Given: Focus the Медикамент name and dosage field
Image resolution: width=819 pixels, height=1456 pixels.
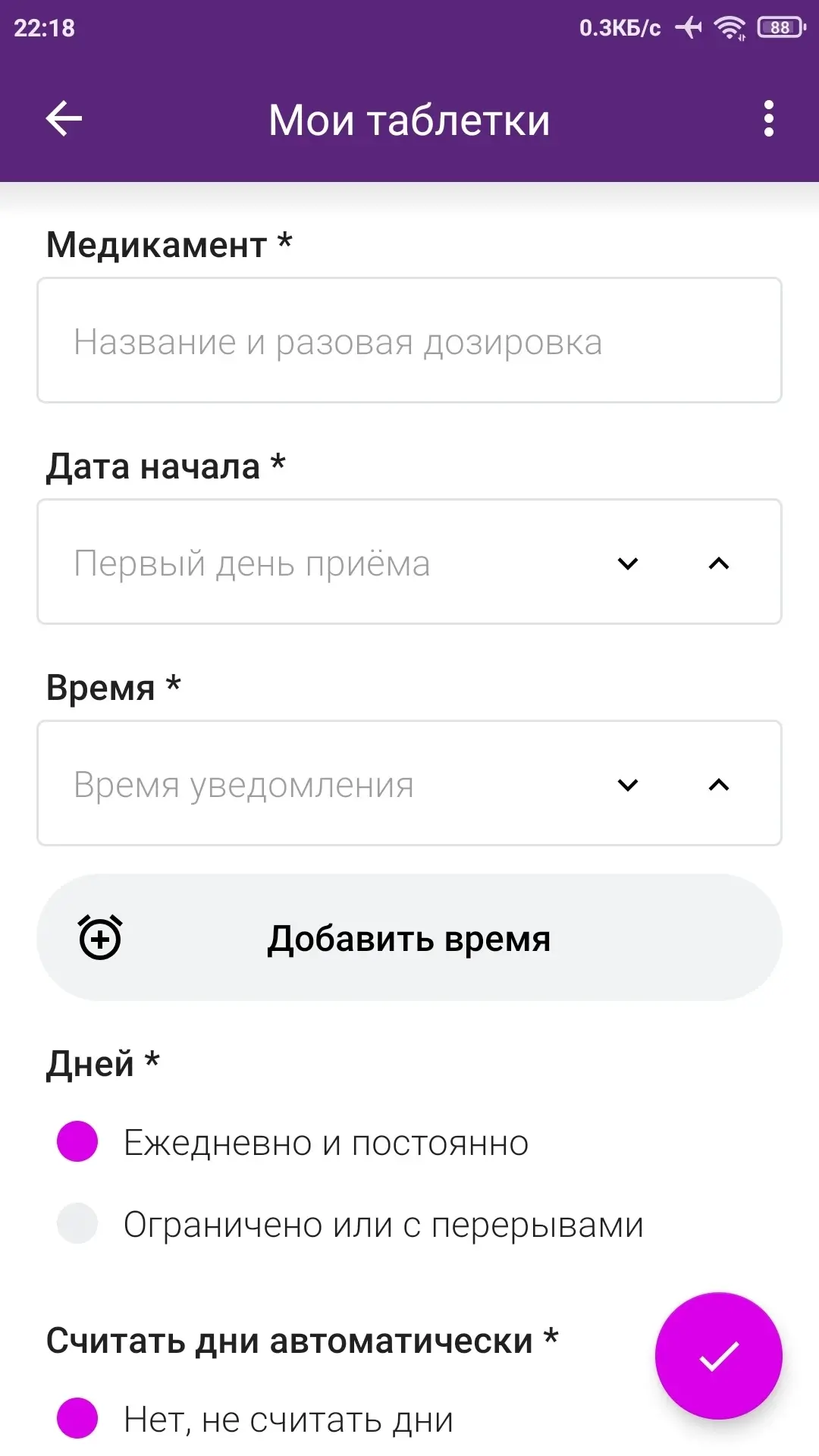Looking at the screenshot, I should click(409, 340).
